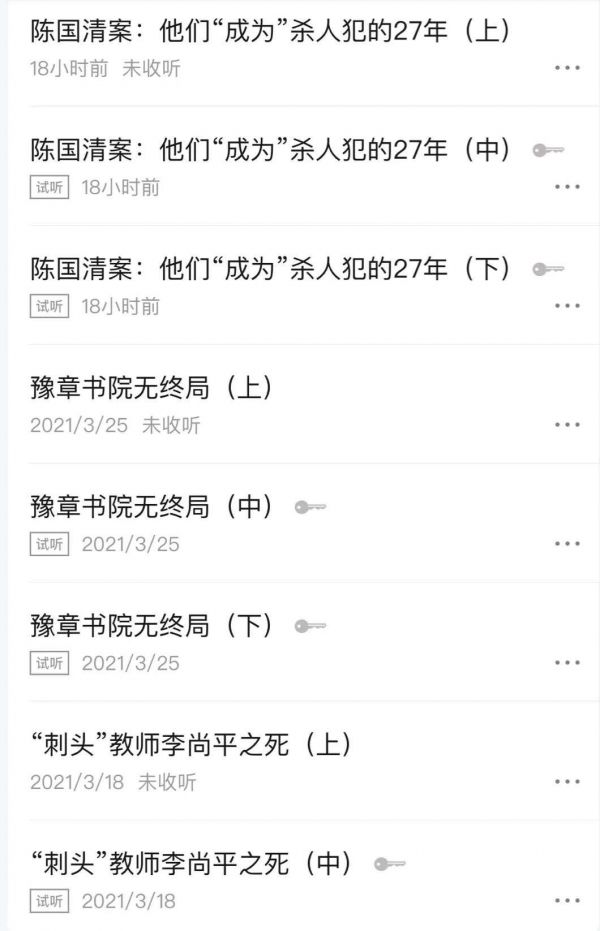Select episode 陈国清案 (下)
The image size is (600, 931).
click(x=270, y=270)
